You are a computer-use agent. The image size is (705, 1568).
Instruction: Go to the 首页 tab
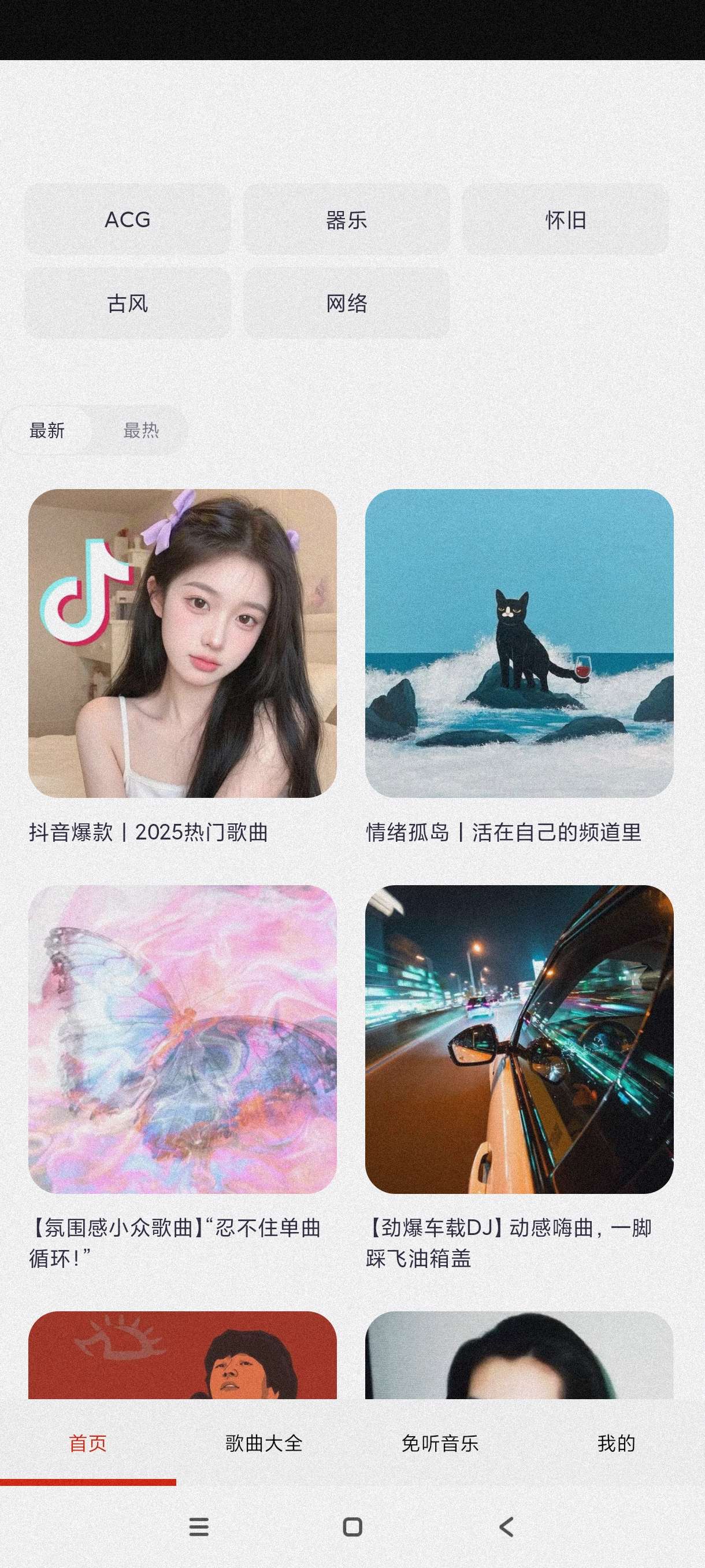pos(88,1443)
